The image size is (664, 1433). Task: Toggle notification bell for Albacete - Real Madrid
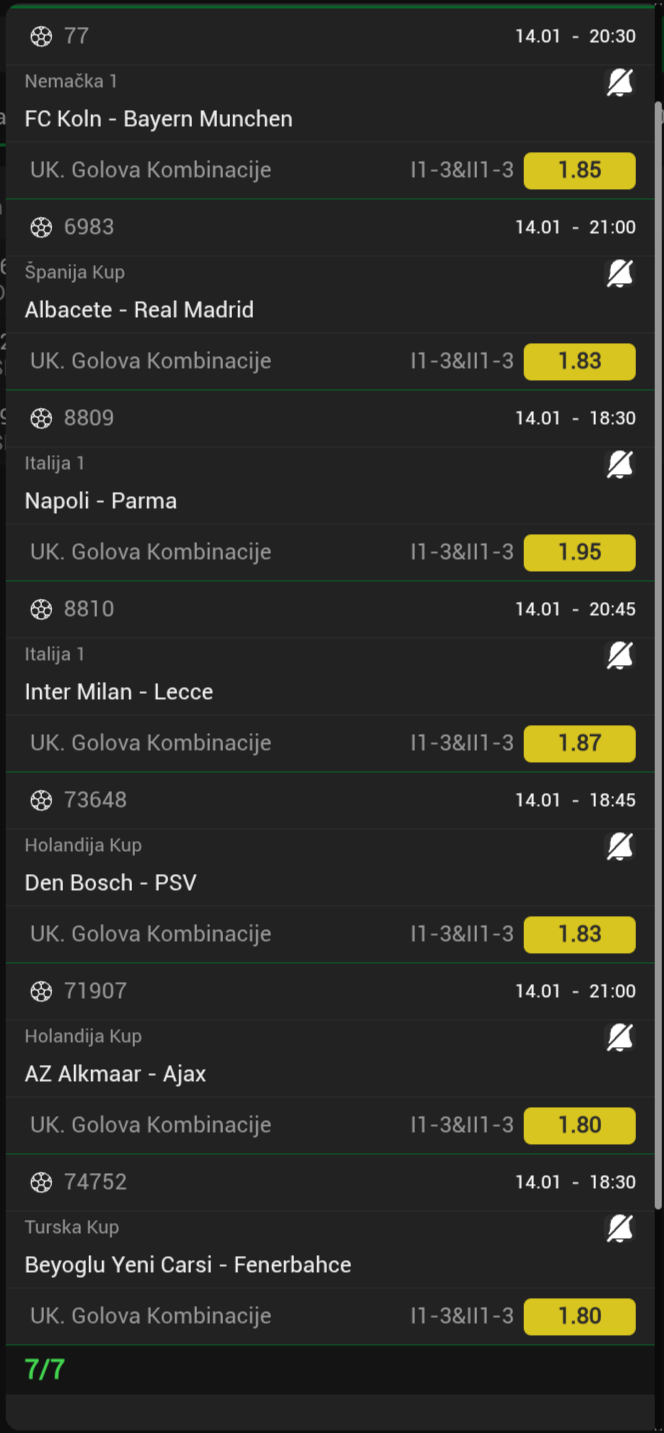620,274
